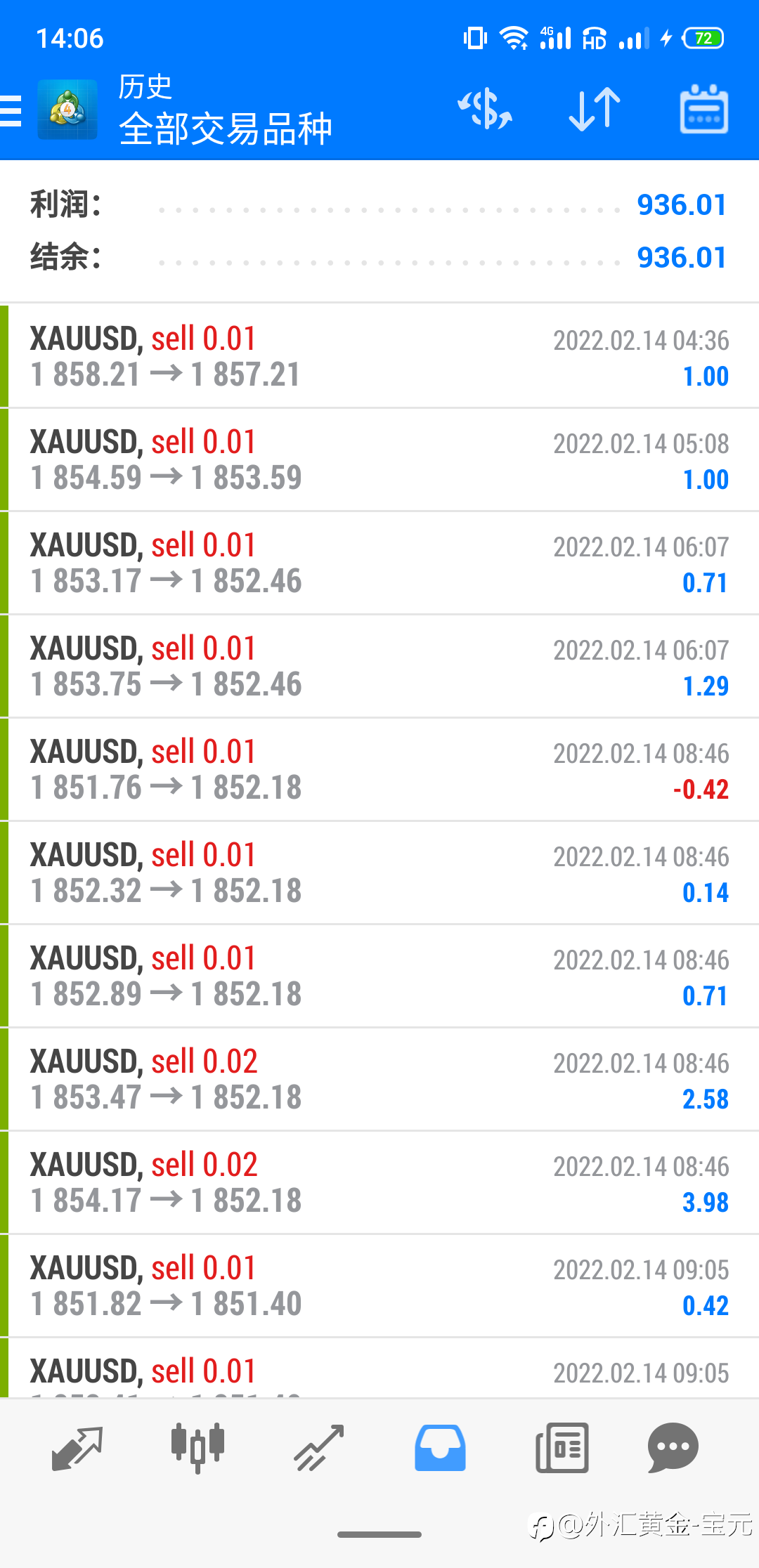Select the trade with profit 1.29

(379, 667)
